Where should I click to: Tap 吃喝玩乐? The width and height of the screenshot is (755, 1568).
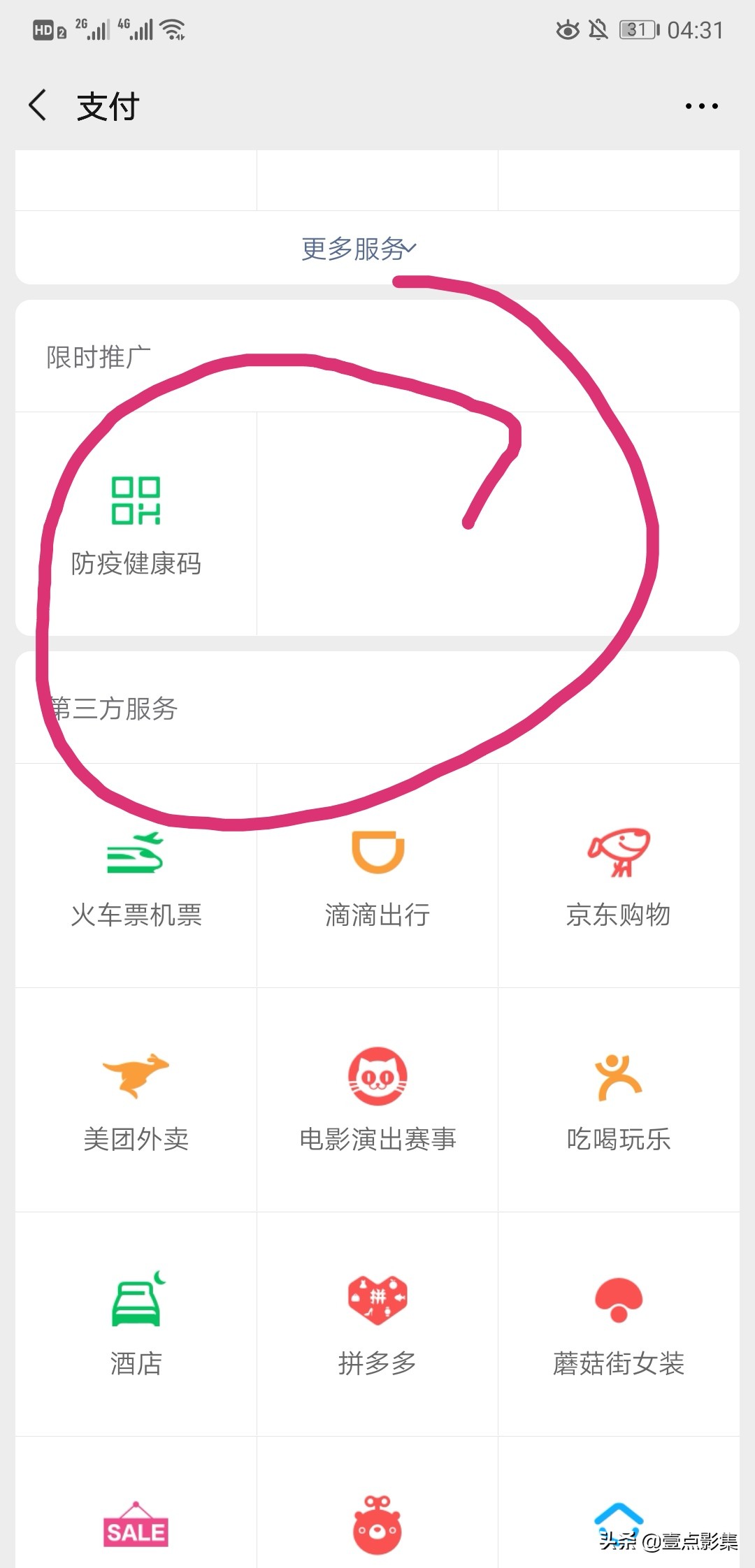click(x=619, y=1100)
